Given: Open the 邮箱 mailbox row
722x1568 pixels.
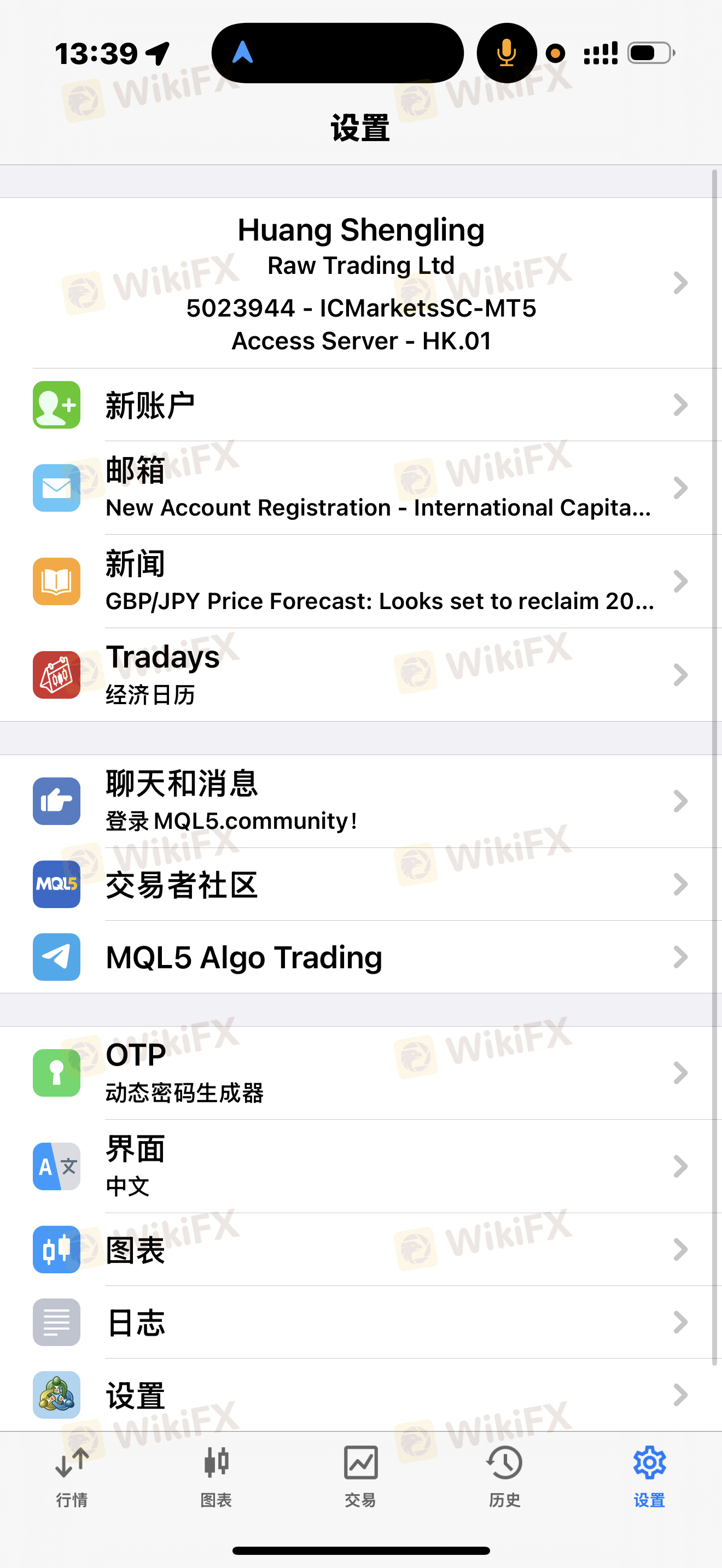Looking at the screenshot, I should click(361, 488).
